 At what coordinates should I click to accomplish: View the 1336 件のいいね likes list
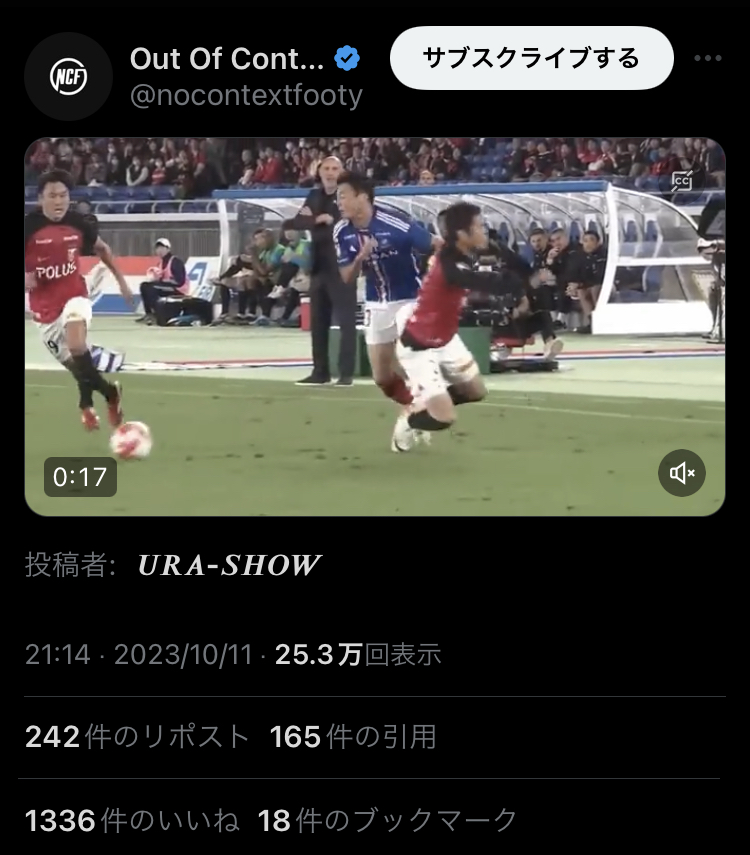132,821
